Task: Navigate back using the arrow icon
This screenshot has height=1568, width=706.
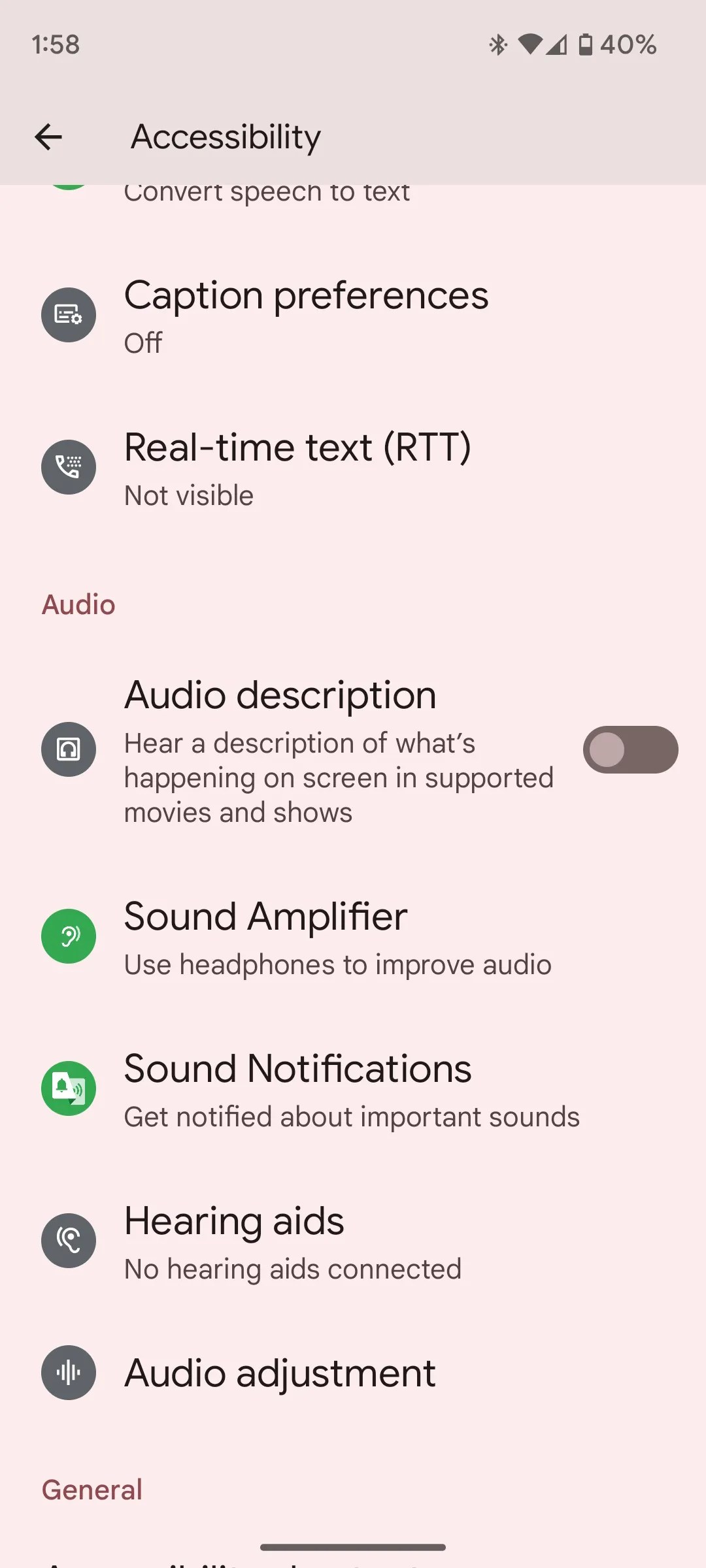Action: pos(48,137)
